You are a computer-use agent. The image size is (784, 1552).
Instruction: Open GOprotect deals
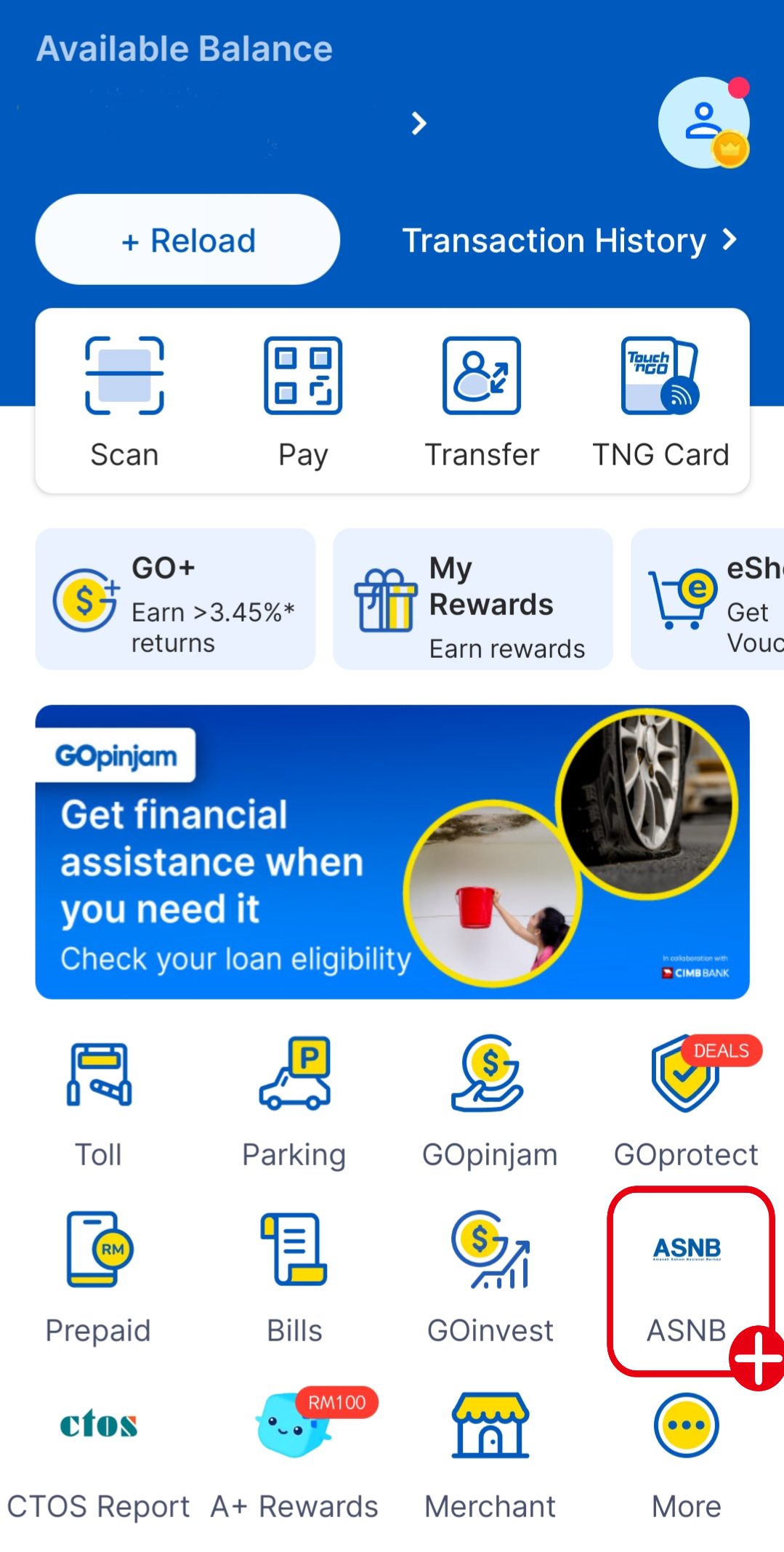(x=686, y=1101)
